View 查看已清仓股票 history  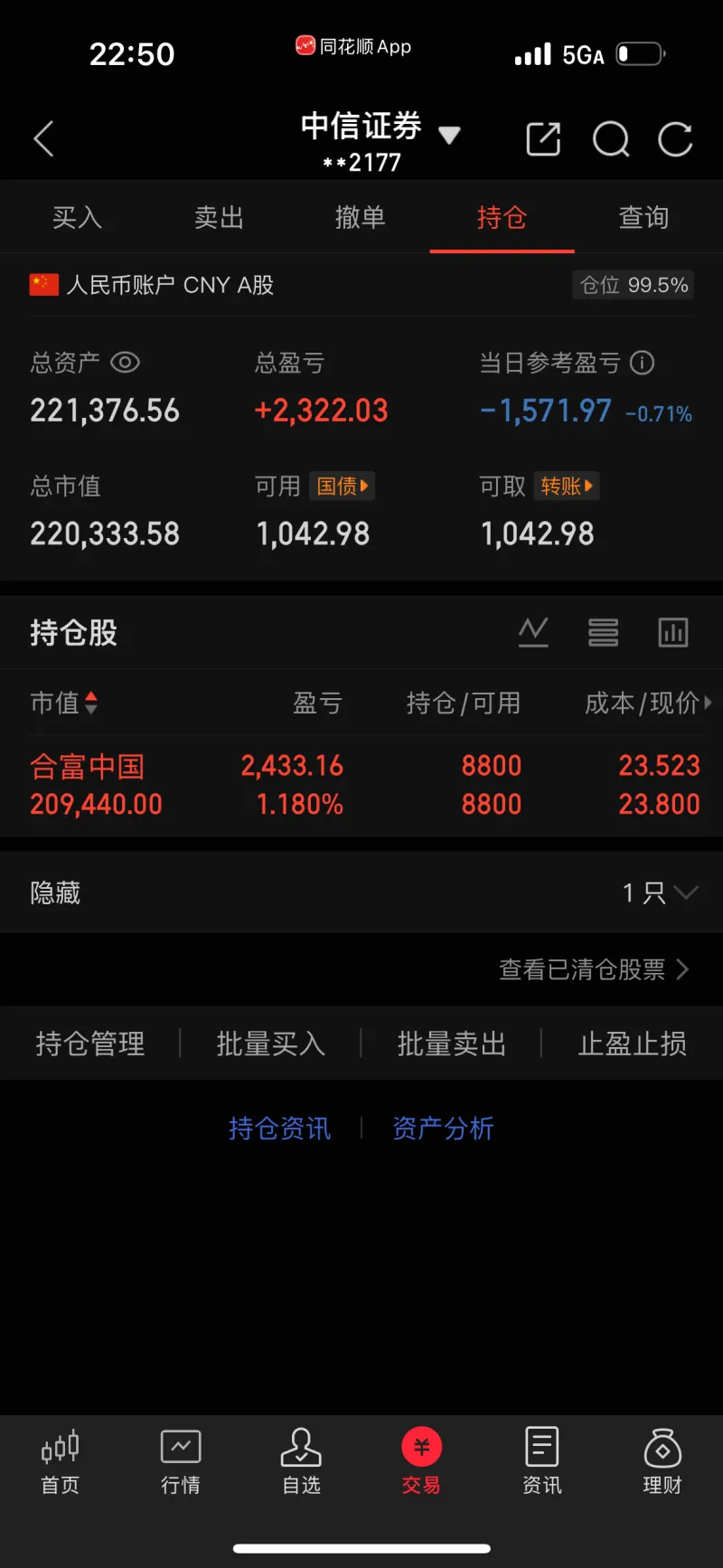[x=593, y=969]
